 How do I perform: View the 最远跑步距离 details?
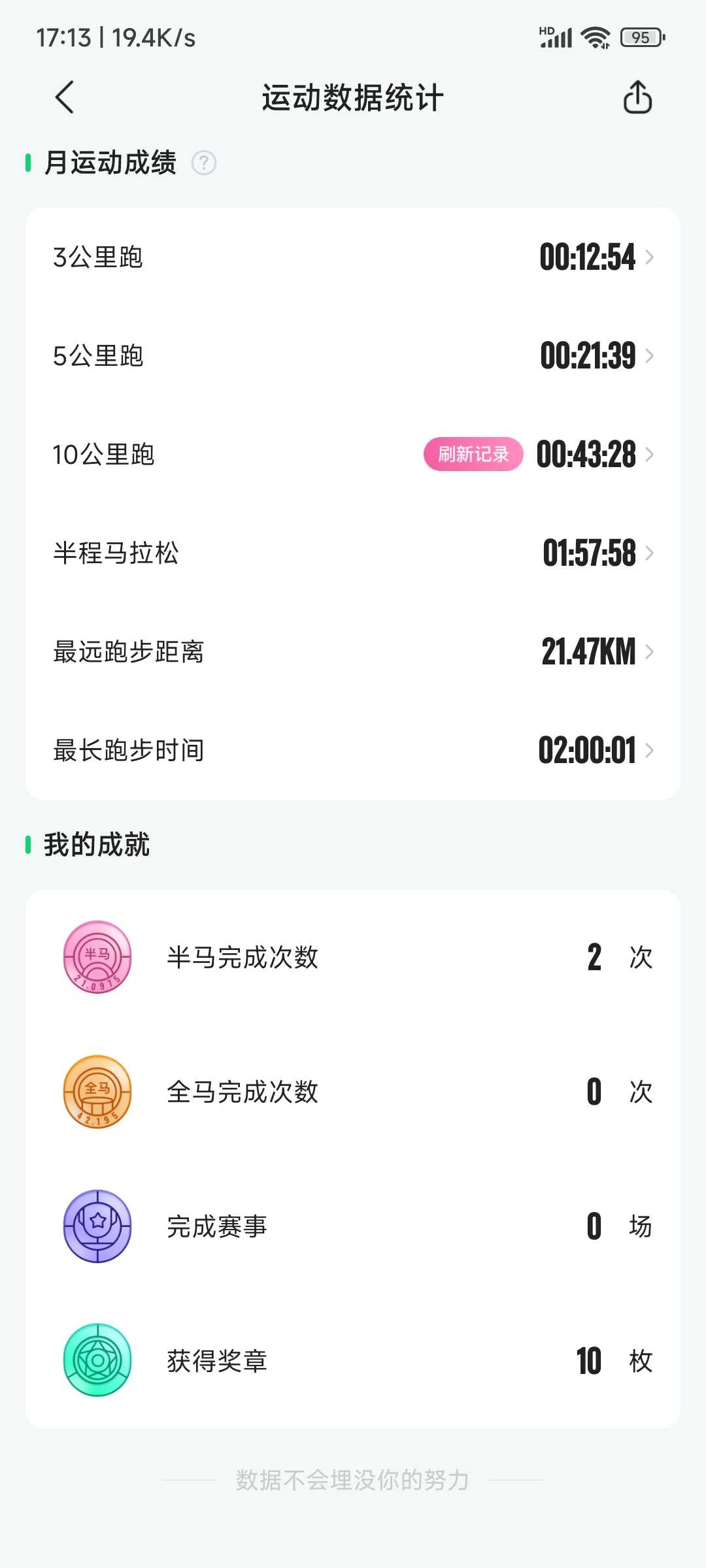pos(353,652)
